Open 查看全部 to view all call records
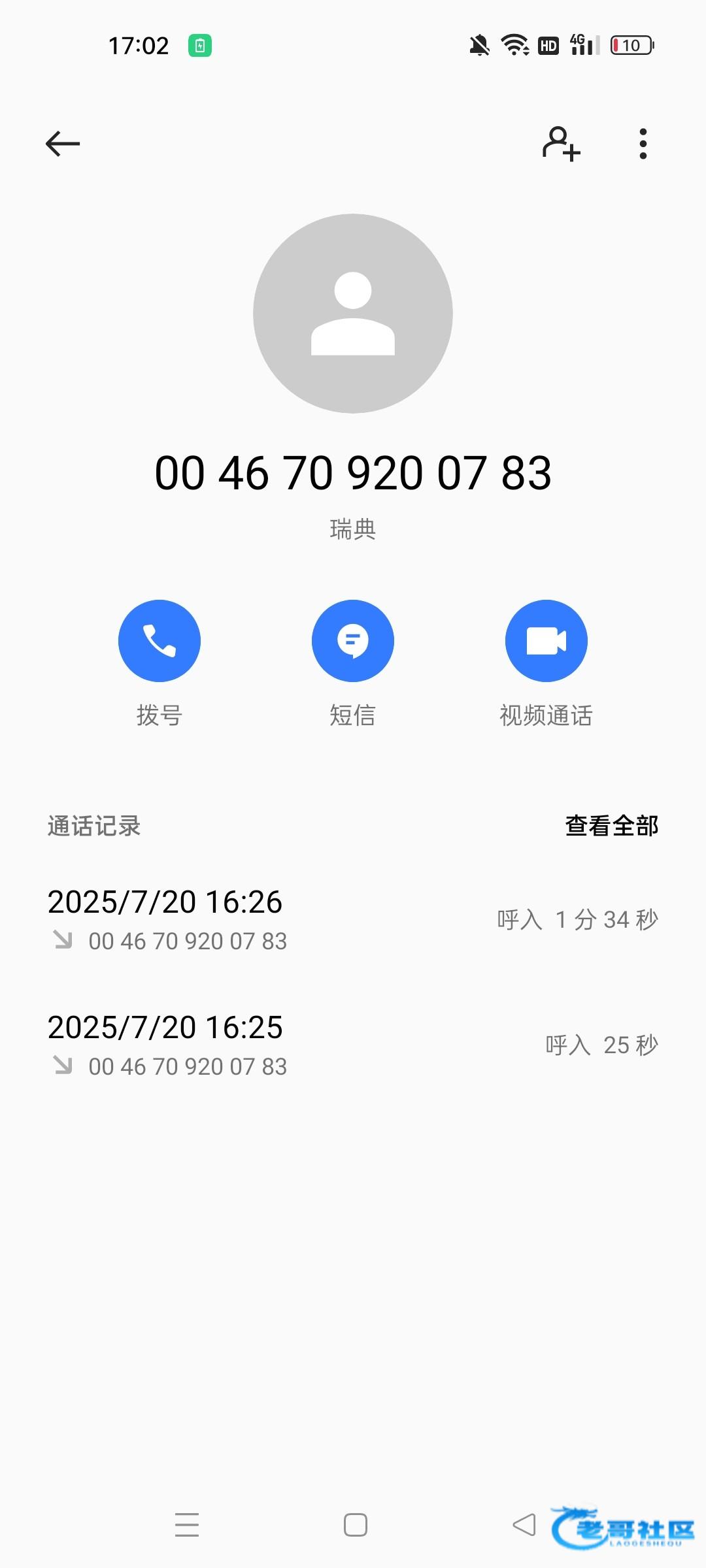This screenshot has width=706, height=1568. [x=612, y=826]
